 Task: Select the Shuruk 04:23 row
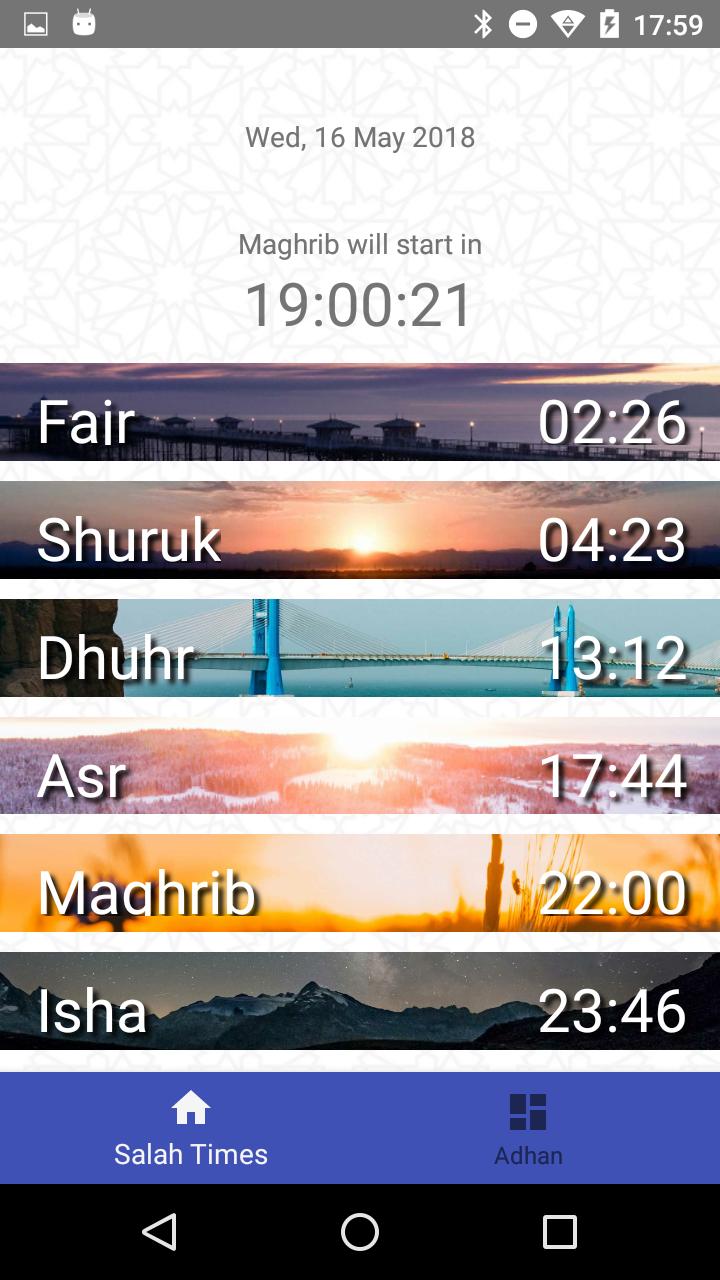point(360,530)
